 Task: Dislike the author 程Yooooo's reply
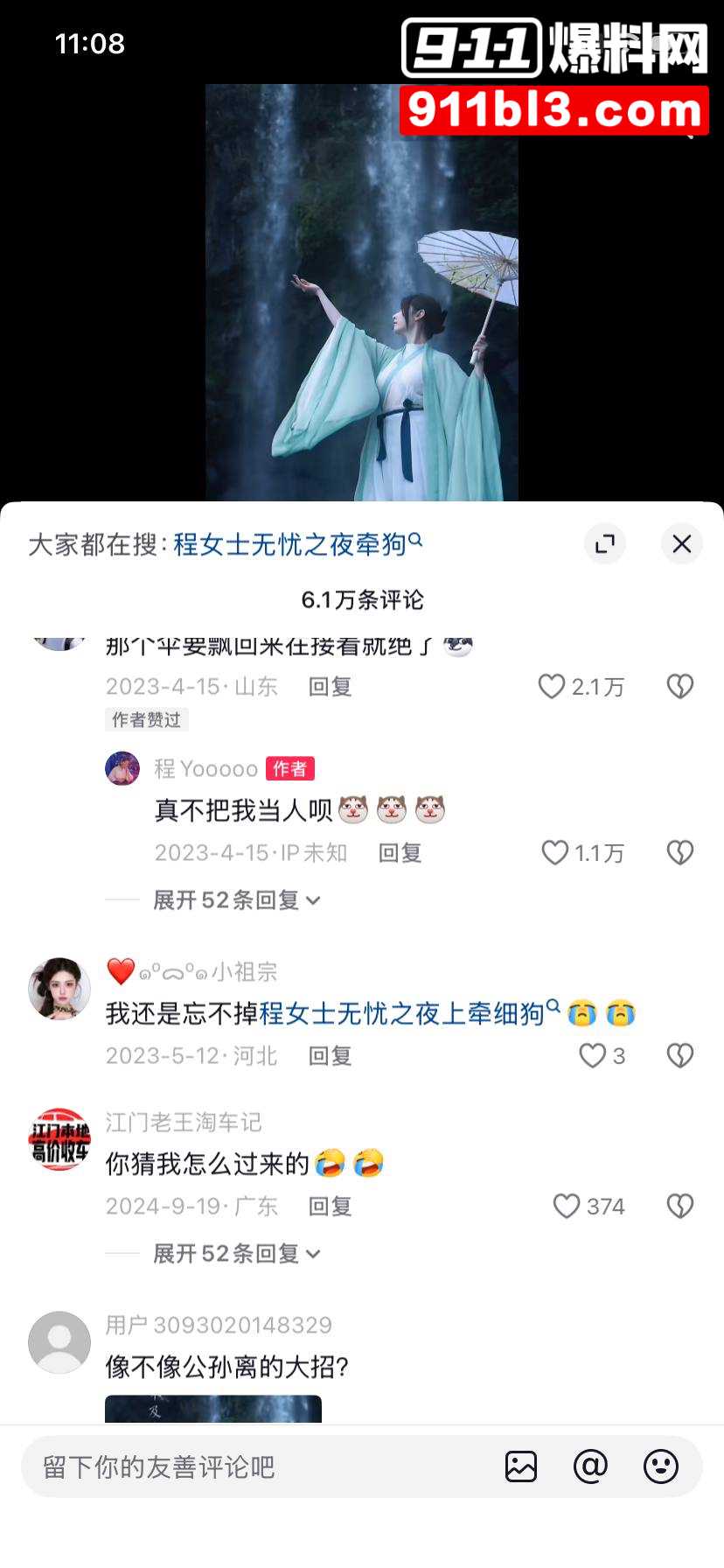[679, 853]
